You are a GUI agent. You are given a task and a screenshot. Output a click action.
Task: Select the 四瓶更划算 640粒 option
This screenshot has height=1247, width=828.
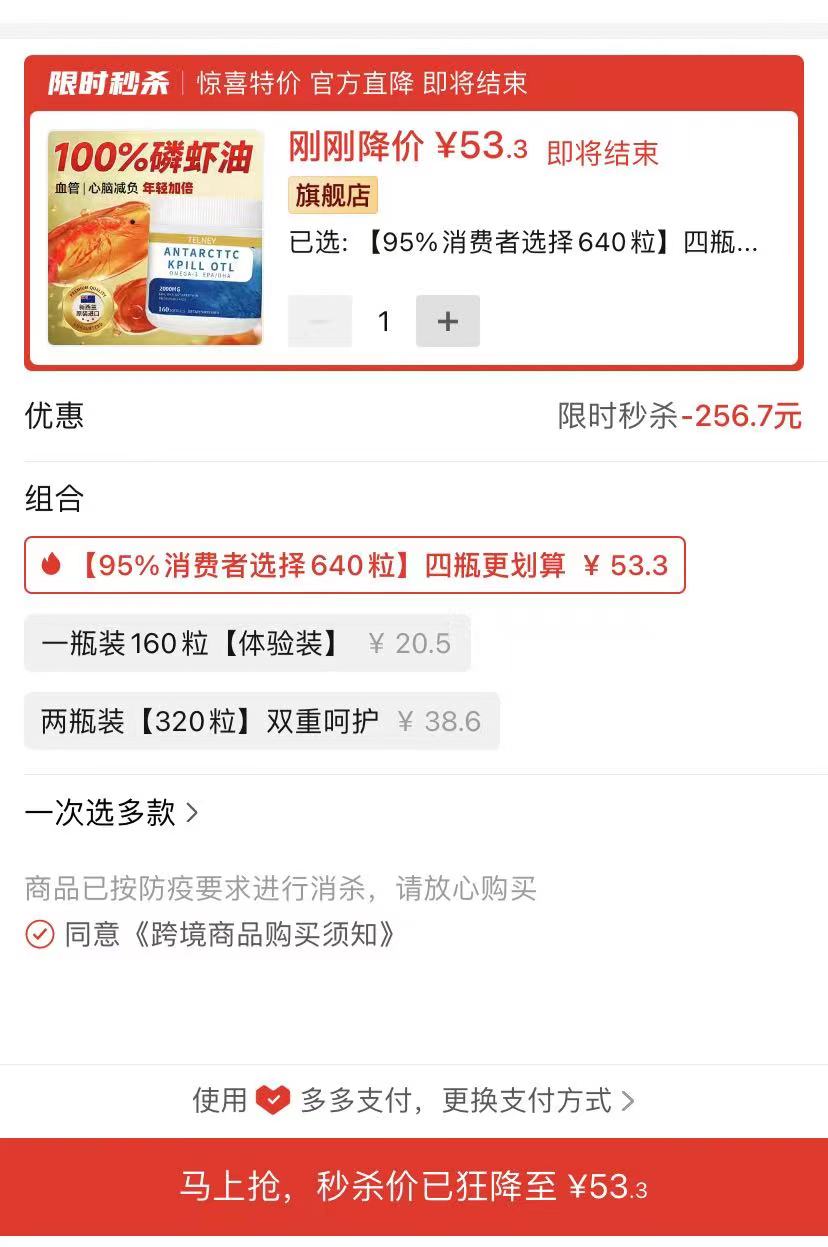tap(355, 565)
